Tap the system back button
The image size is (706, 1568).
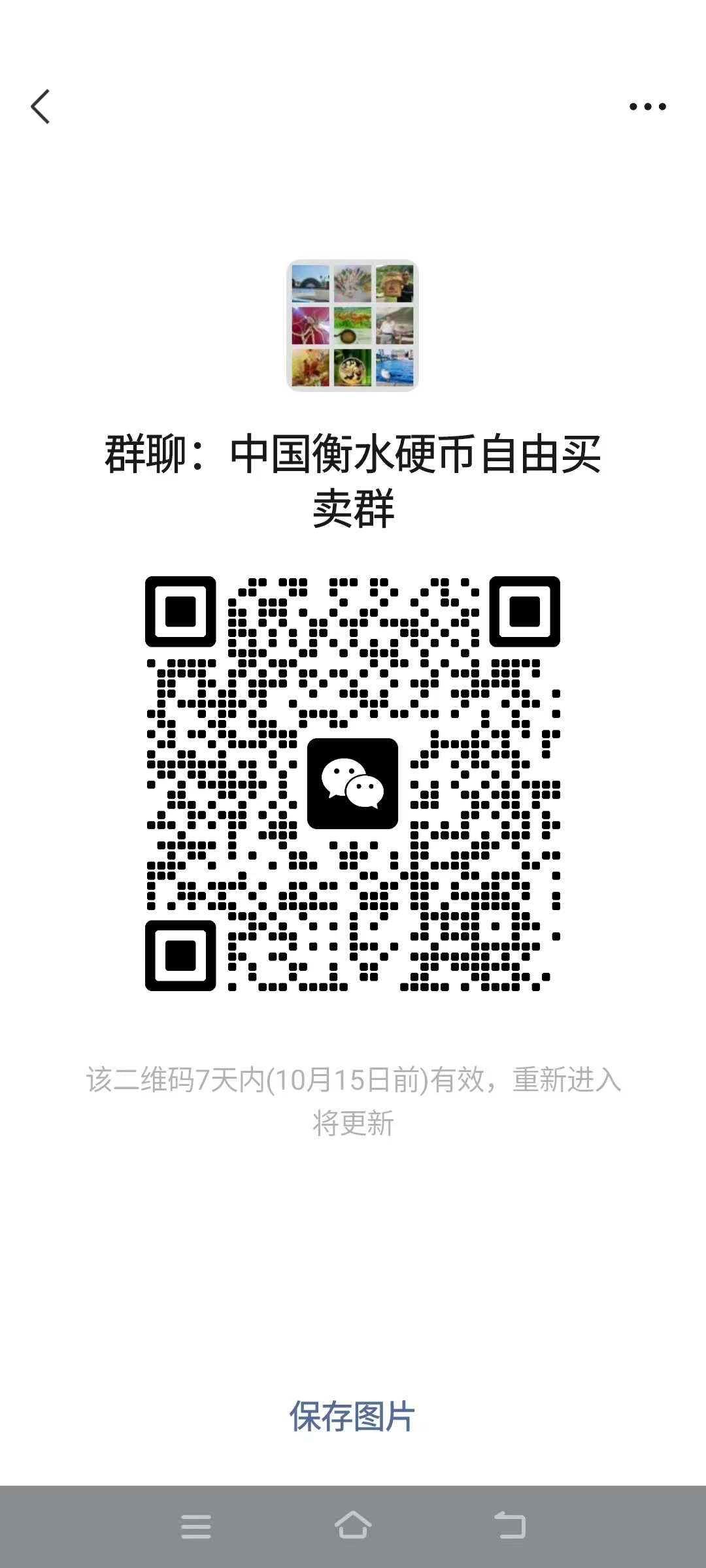510,1526
